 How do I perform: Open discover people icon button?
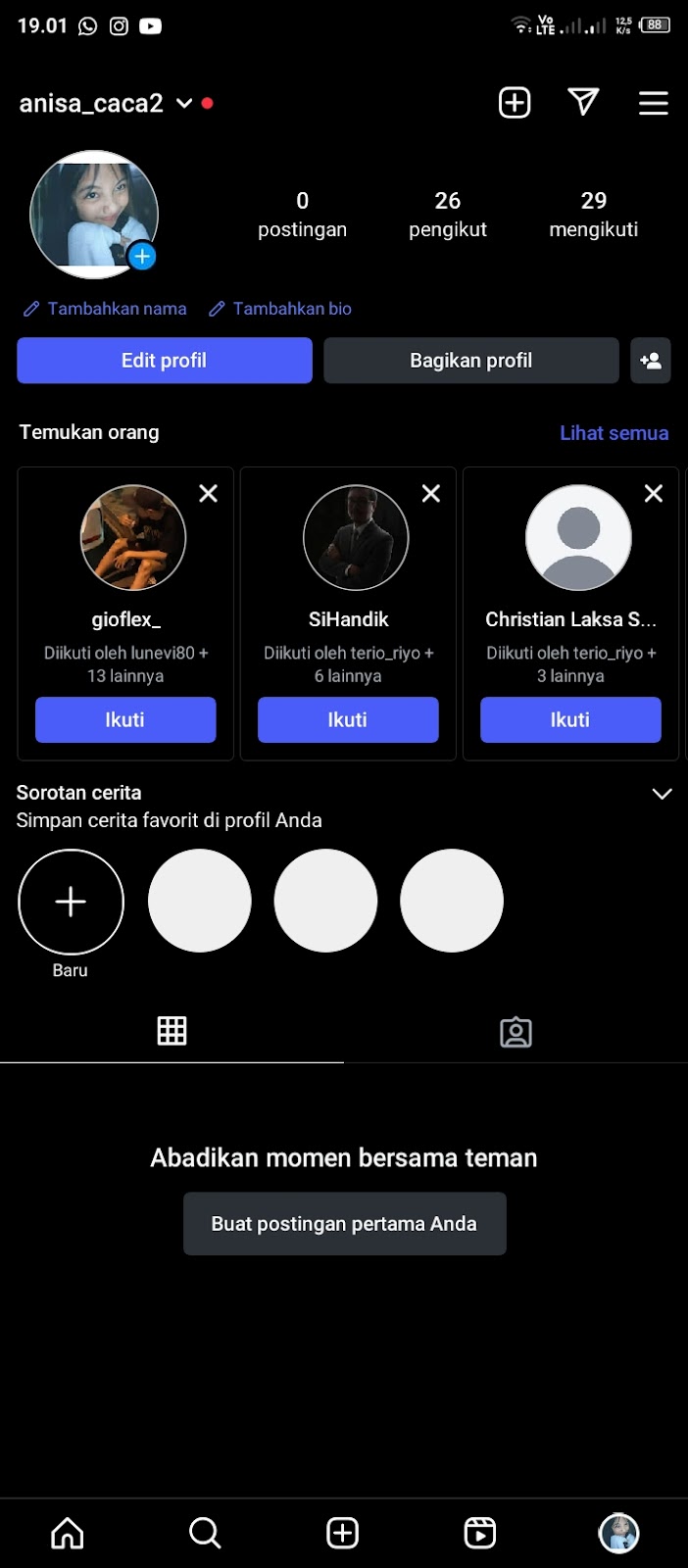pos(651,361)
